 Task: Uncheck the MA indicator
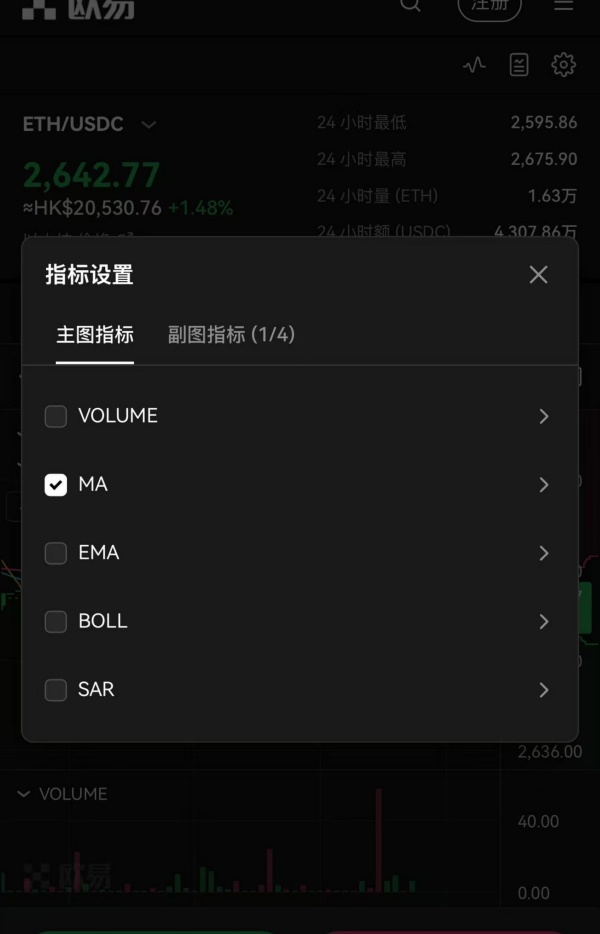point(56,485)
